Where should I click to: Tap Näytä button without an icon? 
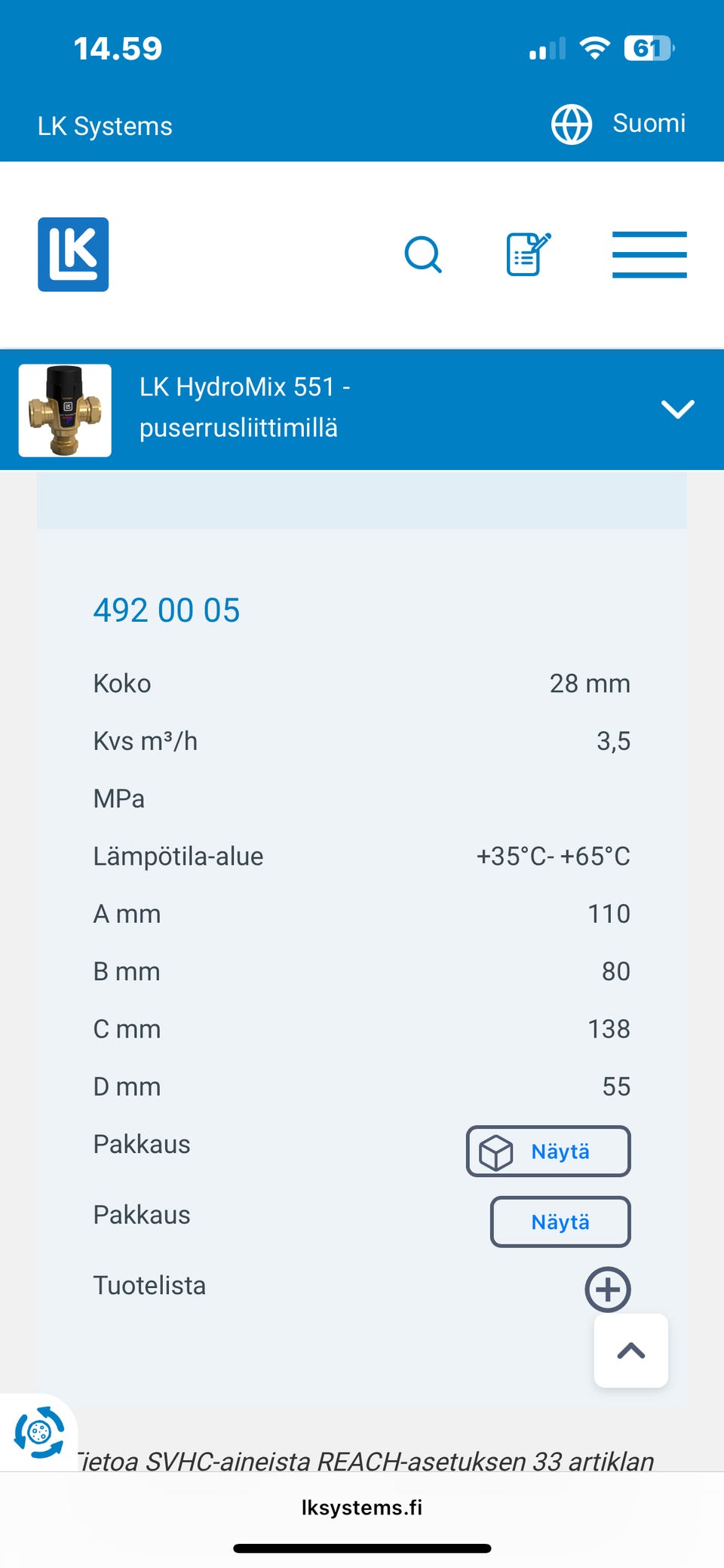pyautogui.click(x=560, y=1222)
